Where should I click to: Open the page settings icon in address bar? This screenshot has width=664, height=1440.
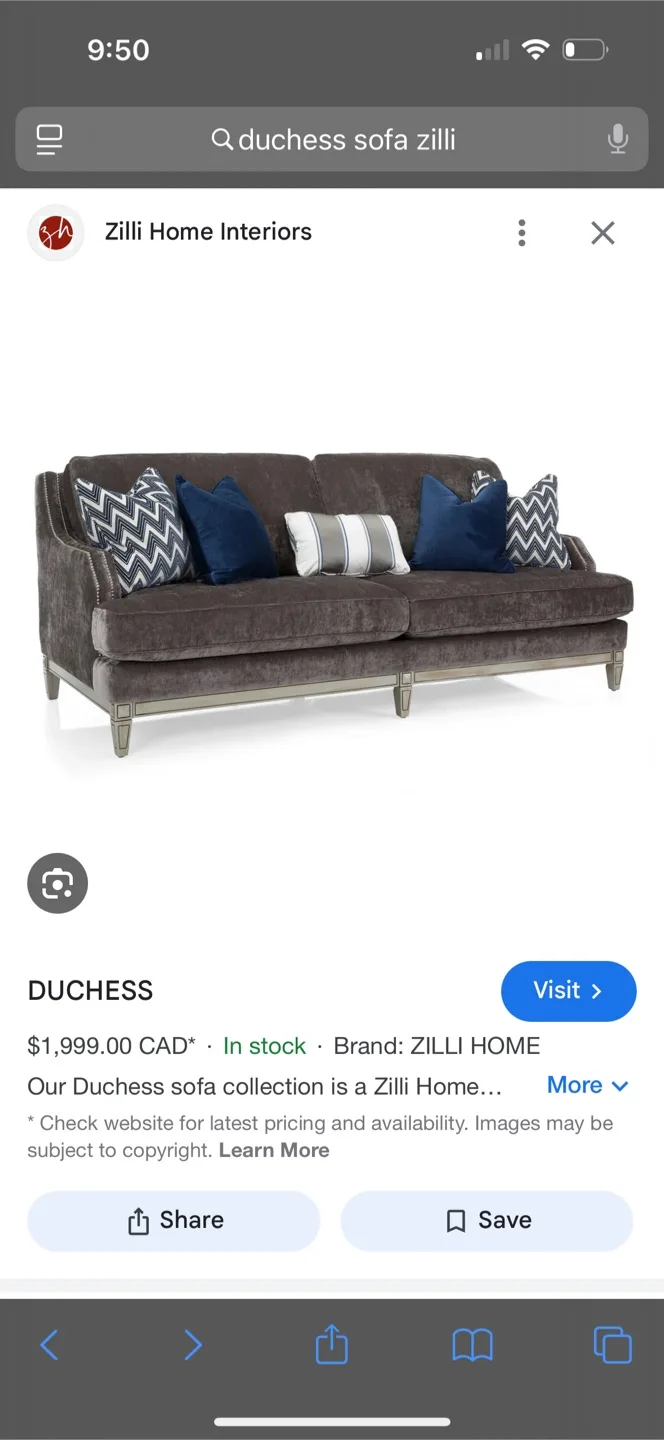click(49, 139)
